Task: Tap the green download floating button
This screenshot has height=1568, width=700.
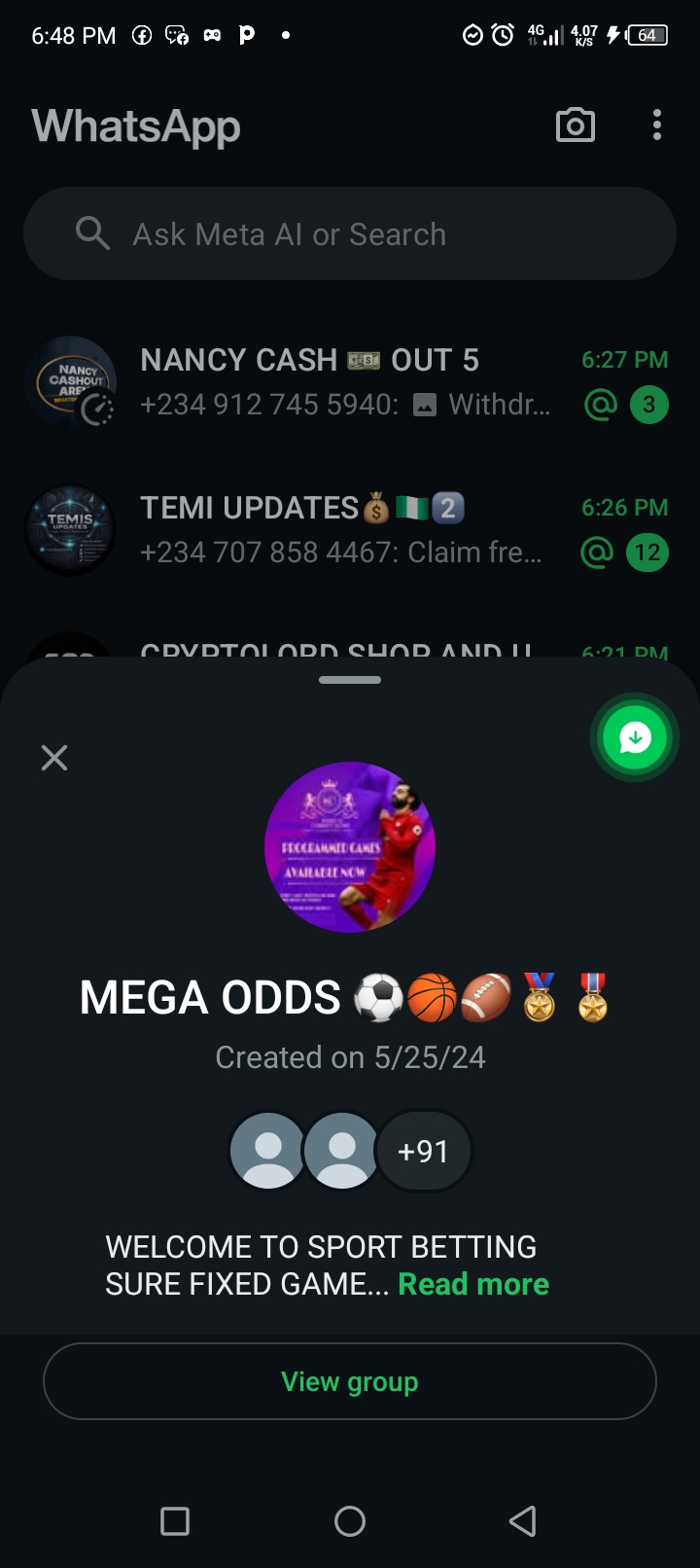Action: pos(635,737)
